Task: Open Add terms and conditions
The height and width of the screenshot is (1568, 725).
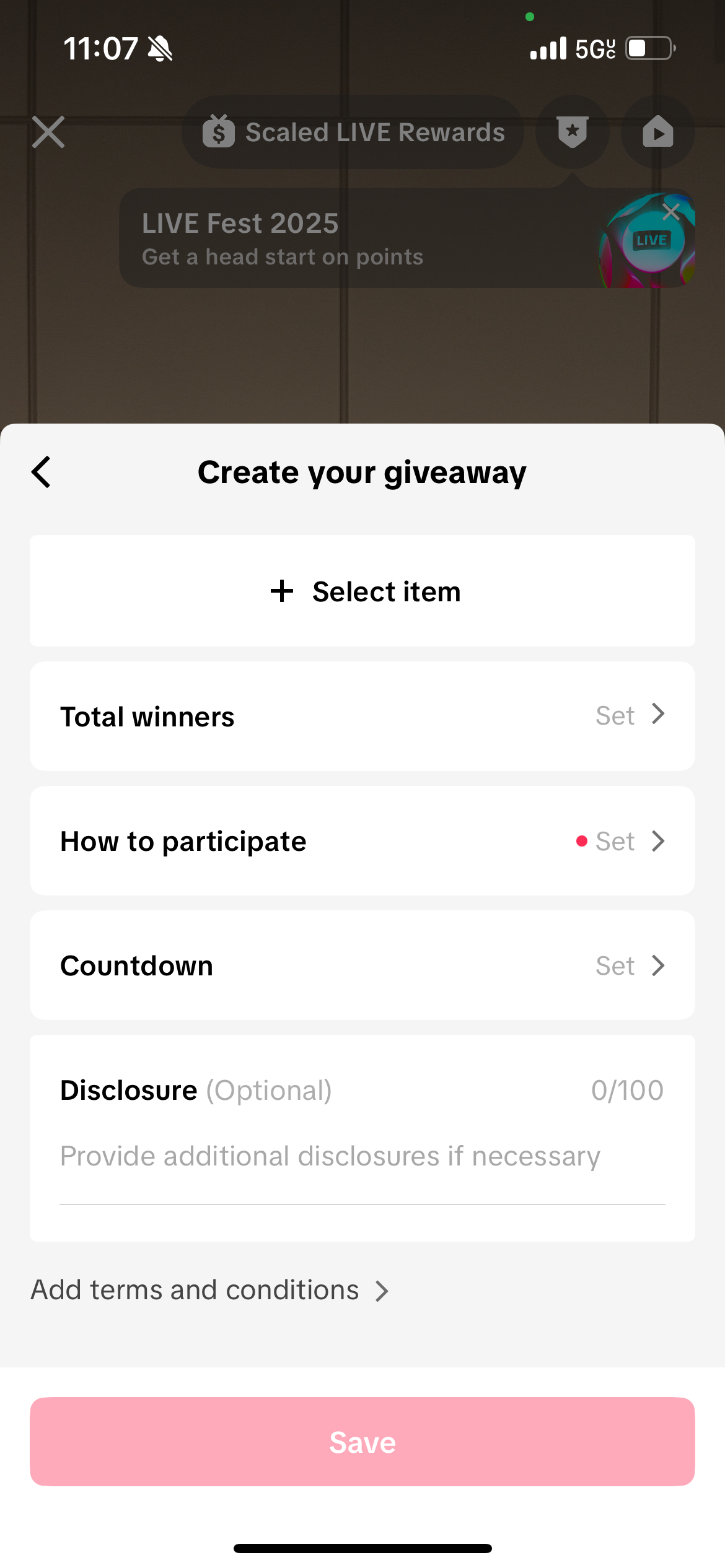Action: [x=209, y=1291]
